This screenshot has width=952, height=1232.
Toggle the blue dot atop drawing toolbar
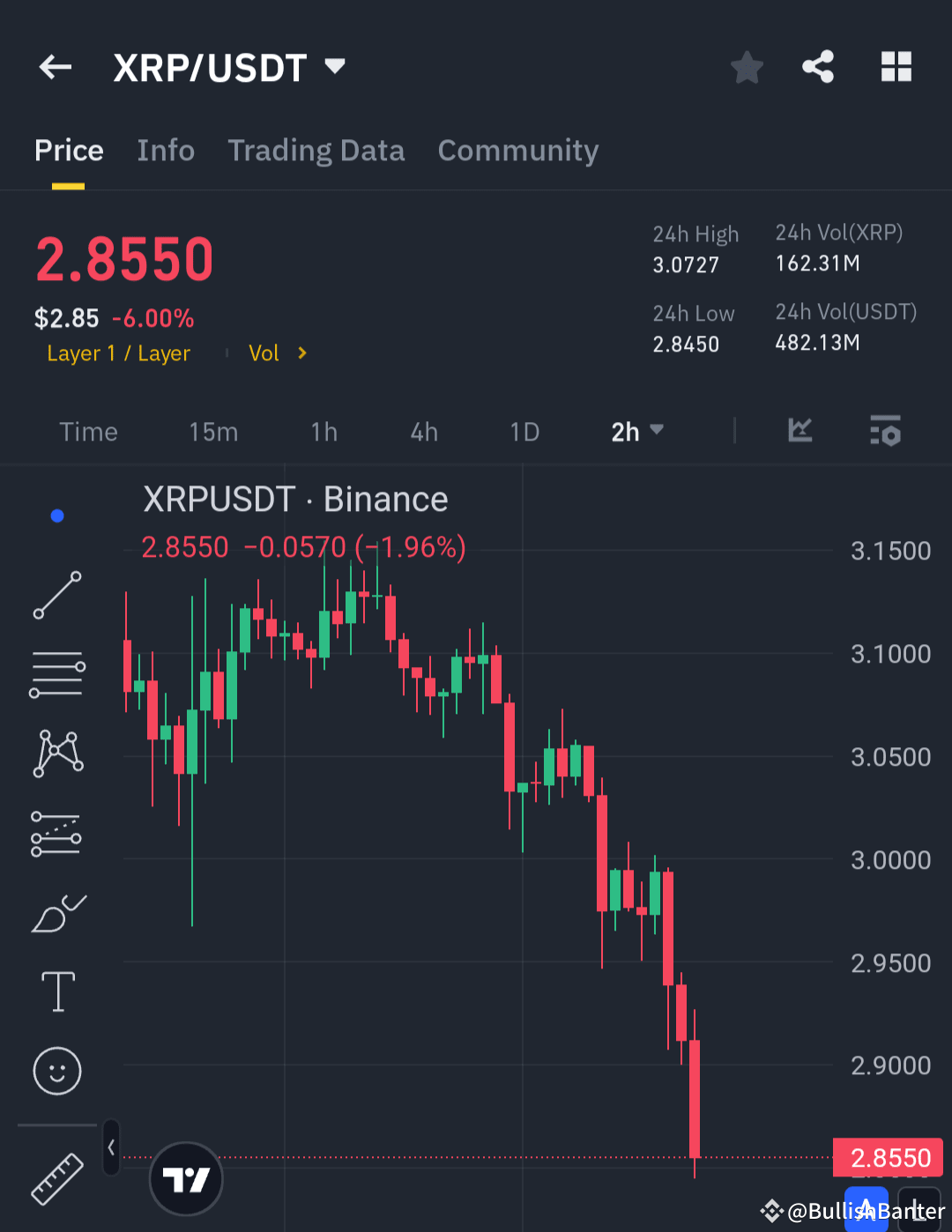57,516
